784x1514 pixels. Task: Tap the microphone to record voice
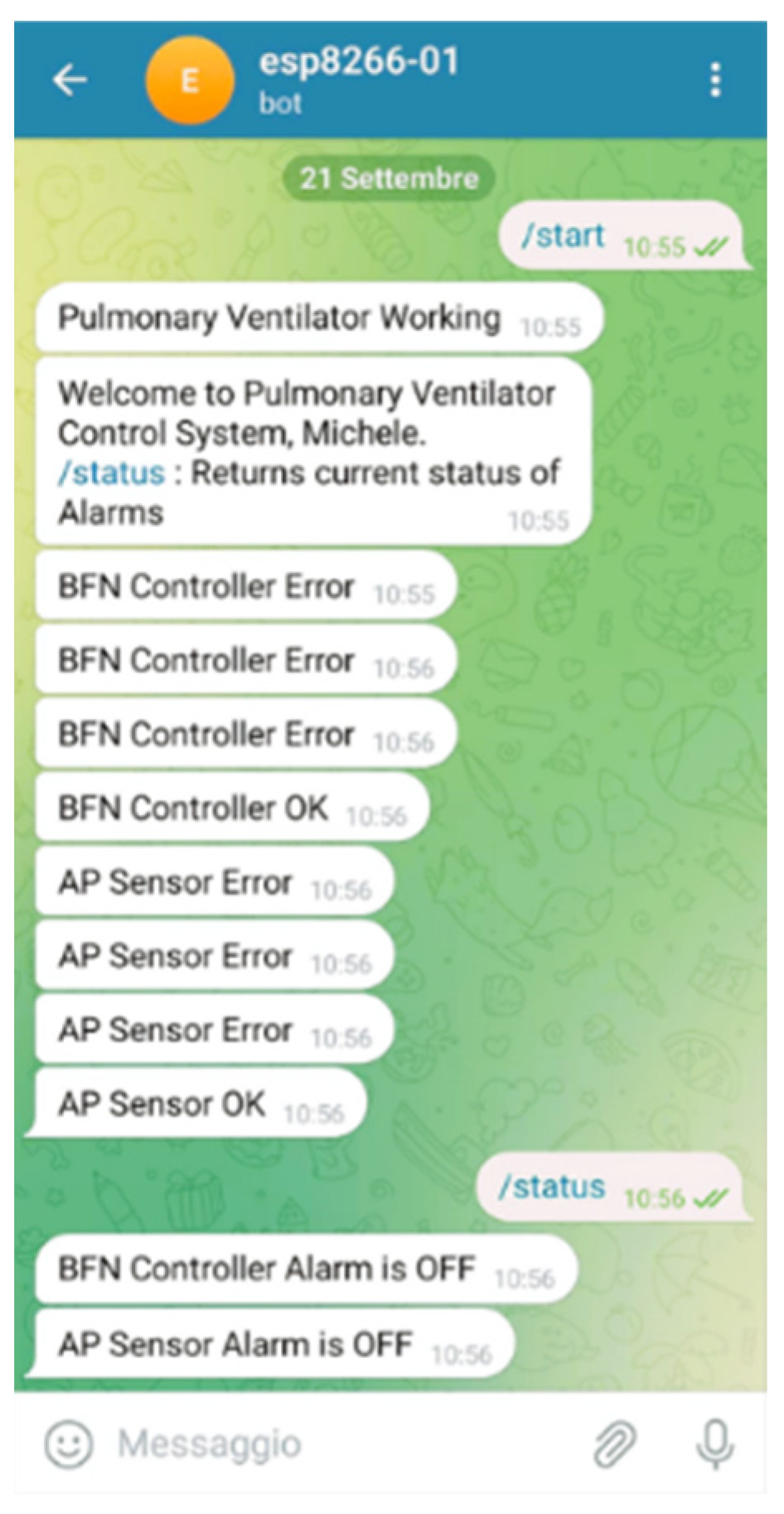coord(715,1444)
